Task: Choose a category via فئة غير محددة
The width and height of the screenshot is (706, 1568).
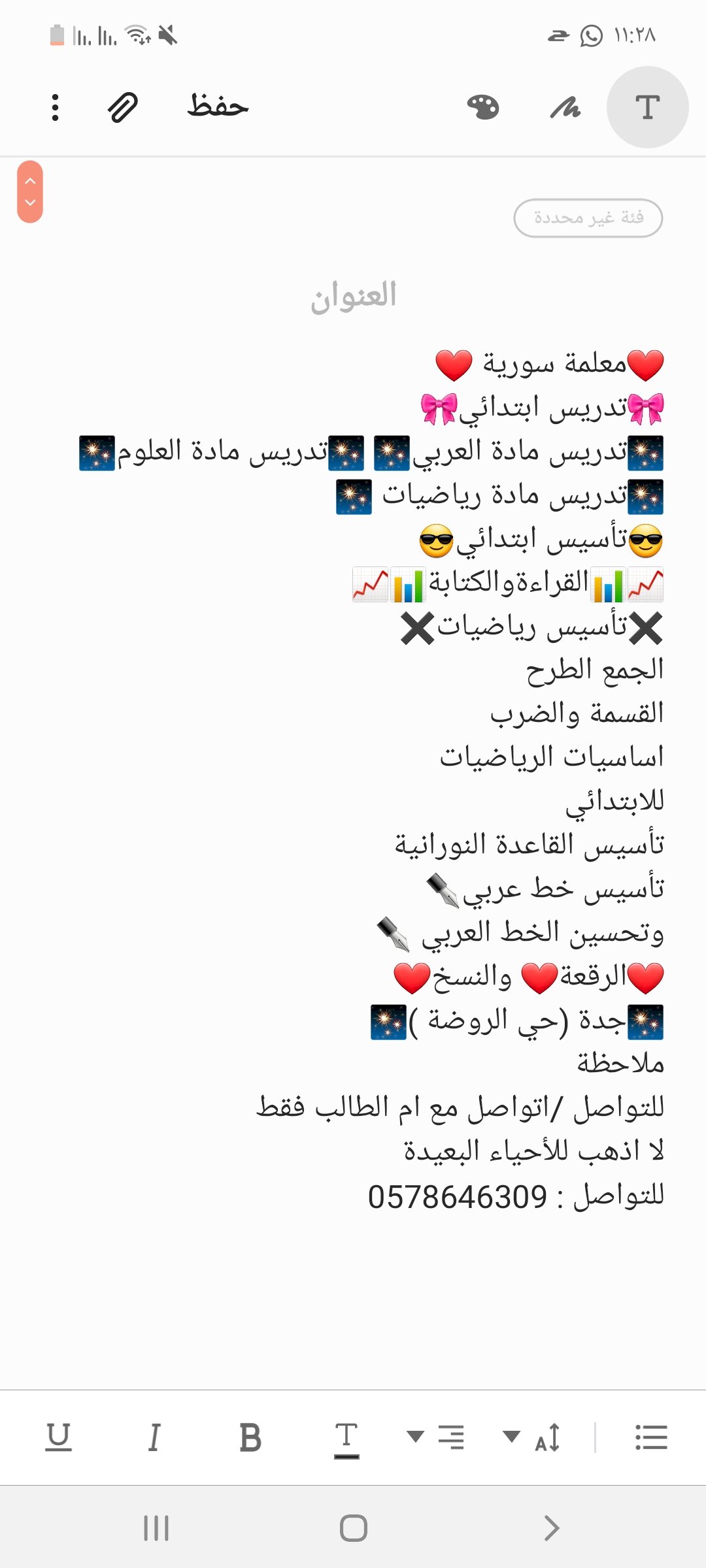Action: click(588, 218)
